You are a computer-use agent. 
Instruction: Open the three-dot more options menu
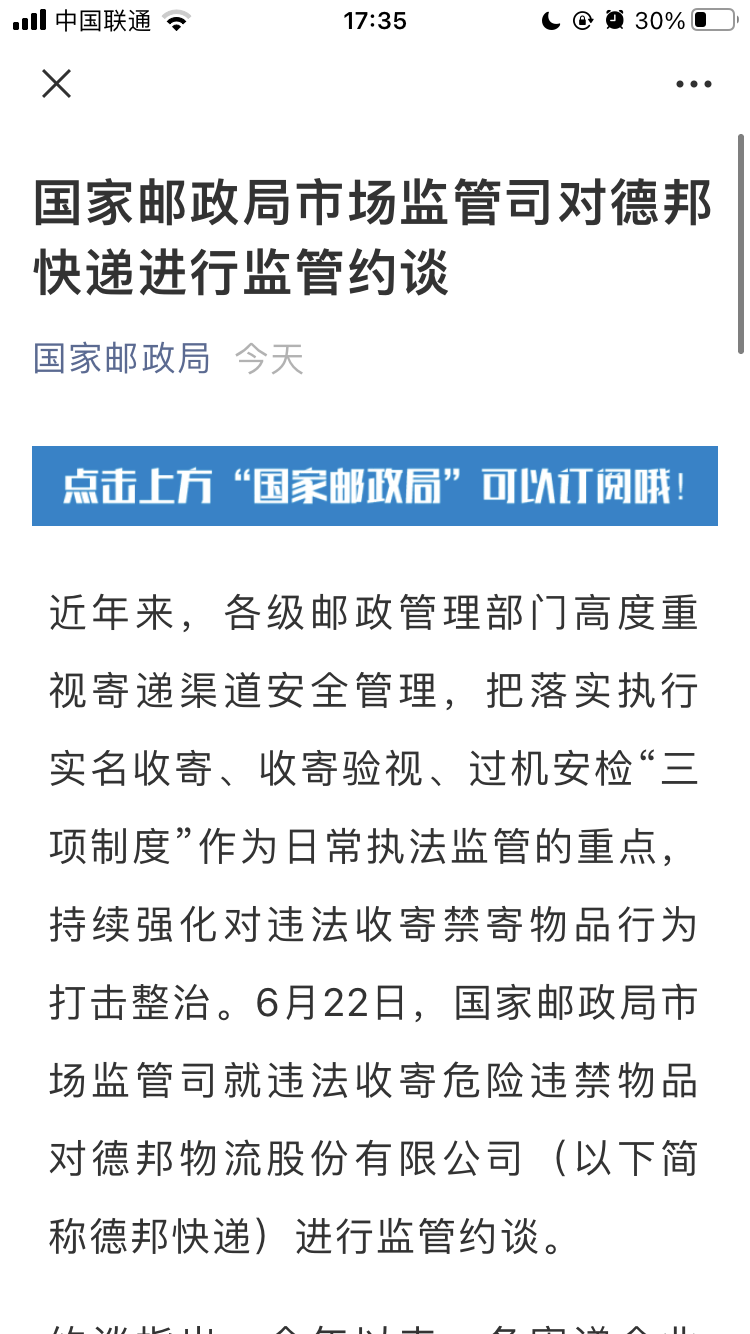coord(693,85)
